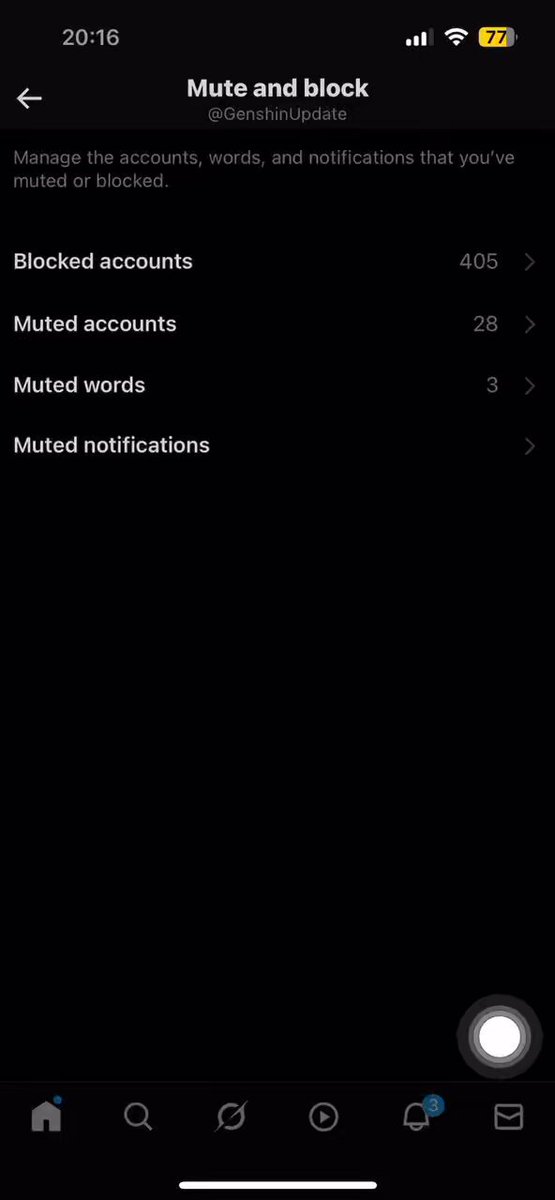Open the Messages envelope tab
Viewport: 555px width, 1200px height.
coord(509,1117)
